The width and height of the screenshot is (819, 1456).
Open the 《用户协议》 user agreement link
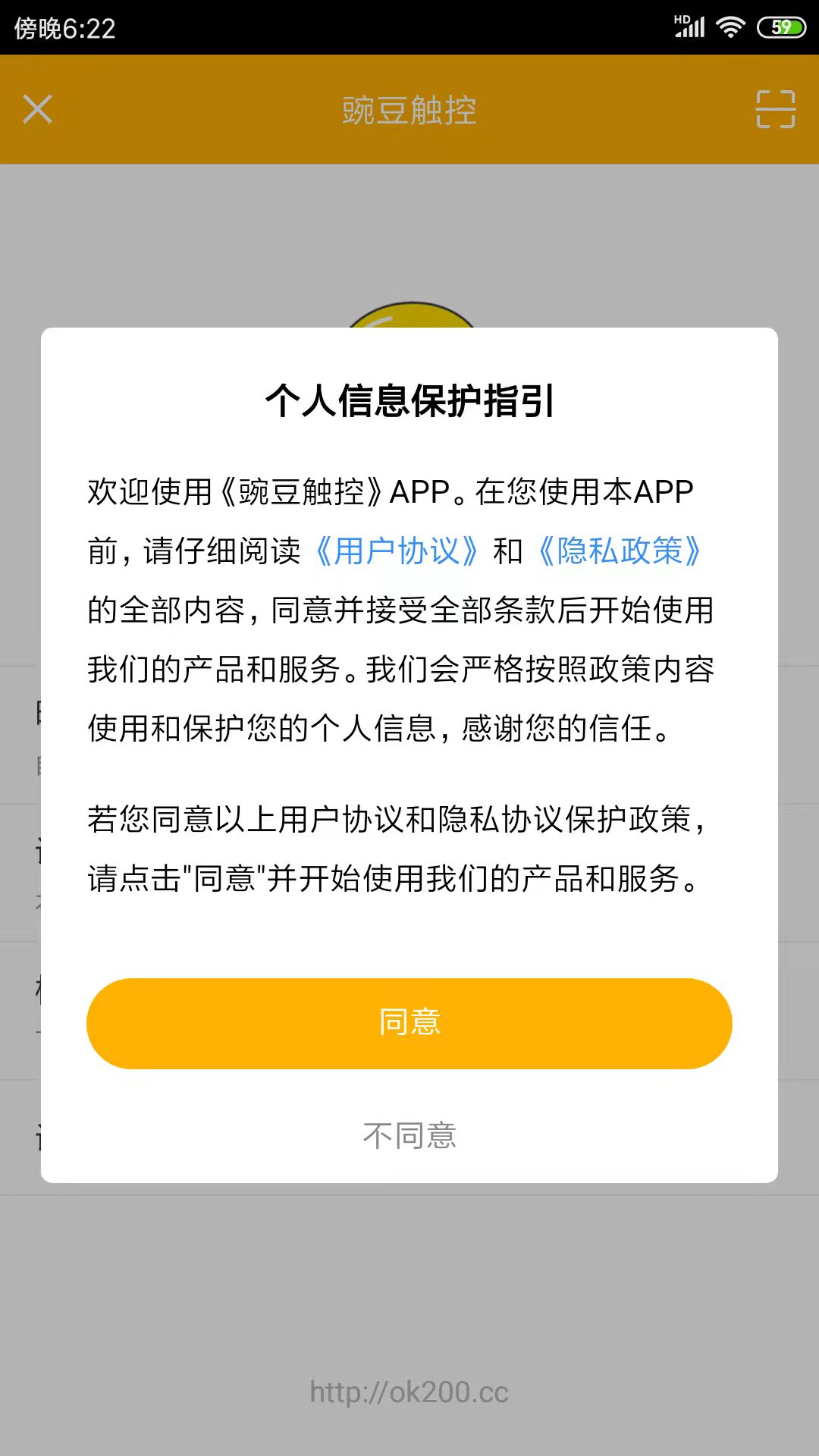coord(397,551)
